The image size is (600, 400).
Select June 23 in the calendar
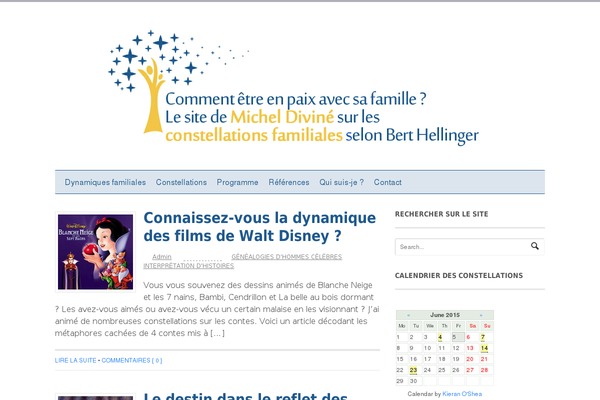pos(413,370)
